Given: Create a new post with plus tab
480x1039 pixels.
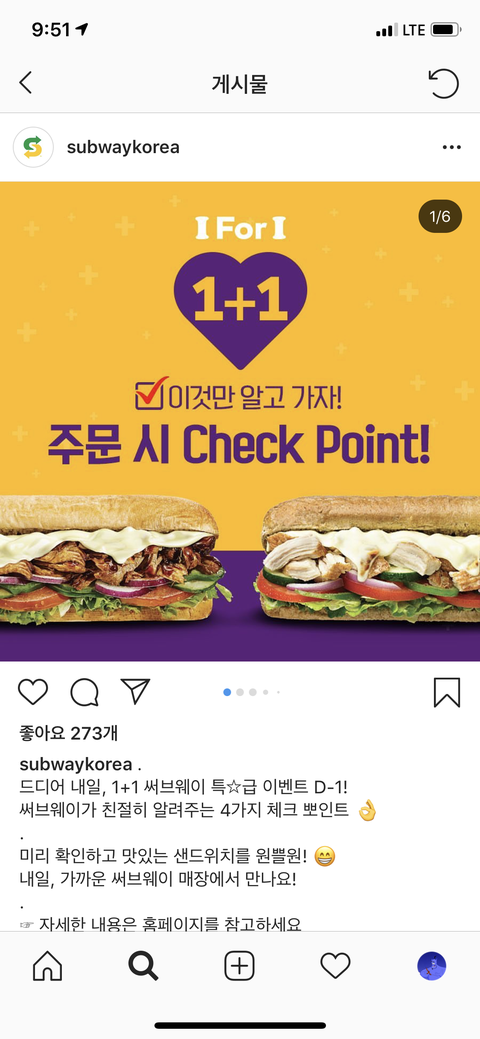Looking at the screenshot, I should pos(239,966).
